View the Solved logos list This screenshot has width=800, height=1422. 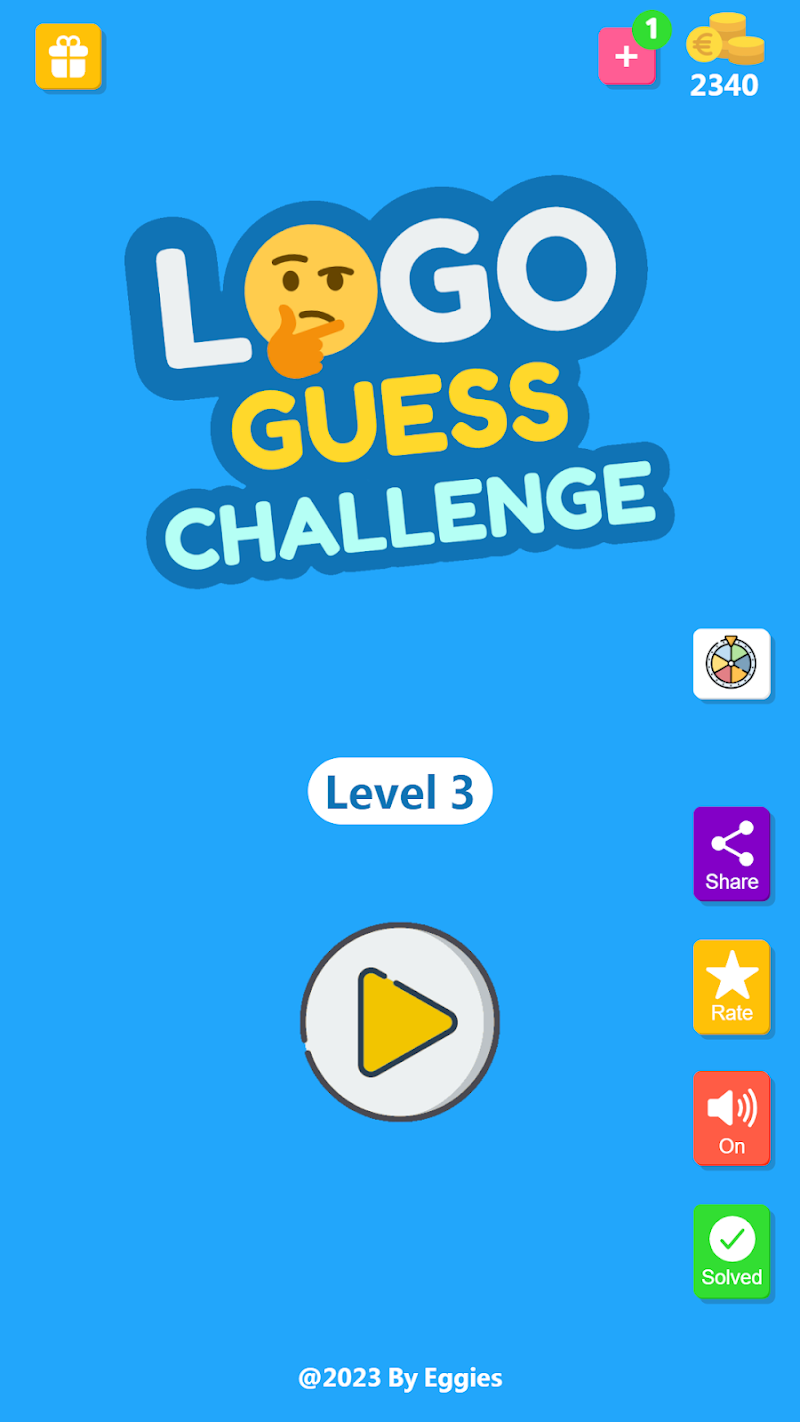[732, 1251]
